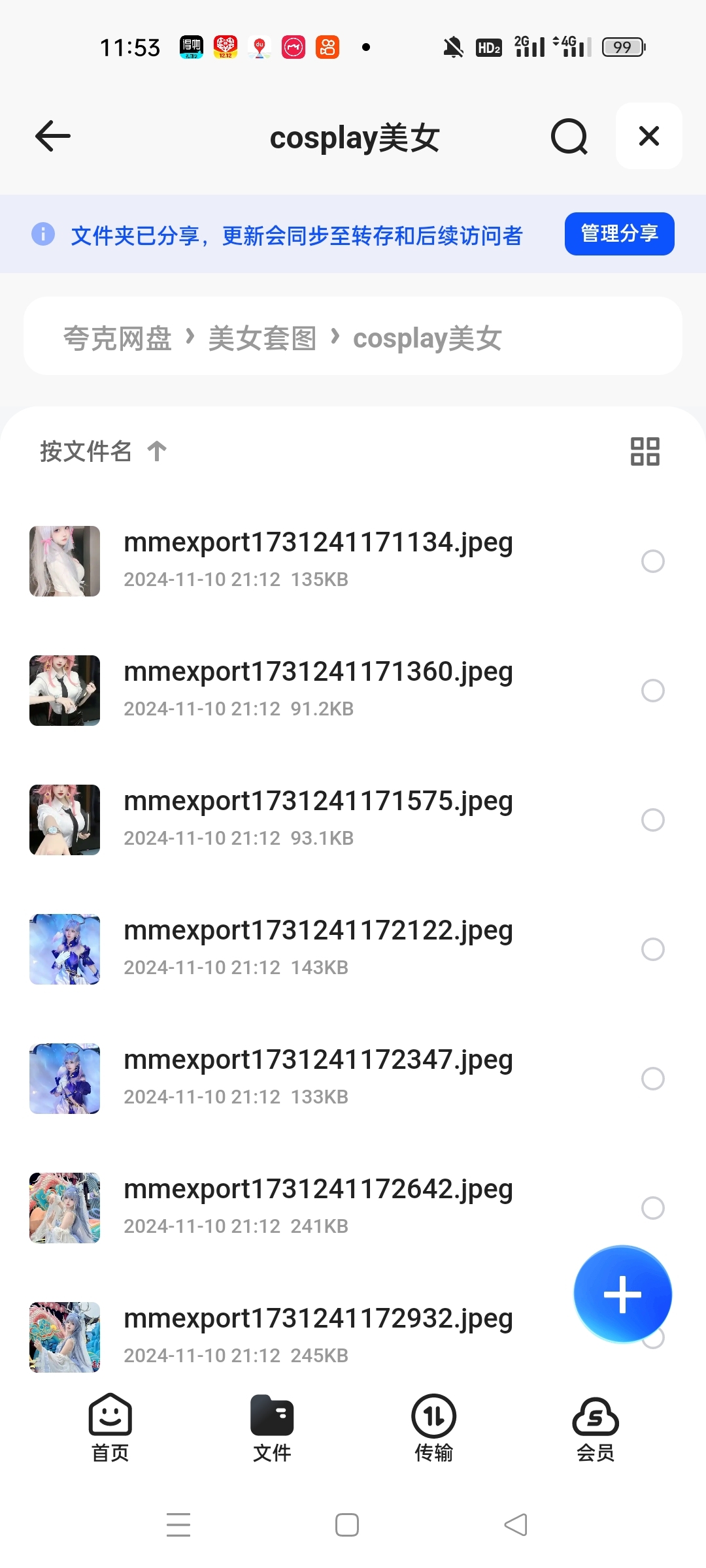Switch to the 传输 tab
This screenshot has height=1568, width=706.
click(x=433, y=1429)
